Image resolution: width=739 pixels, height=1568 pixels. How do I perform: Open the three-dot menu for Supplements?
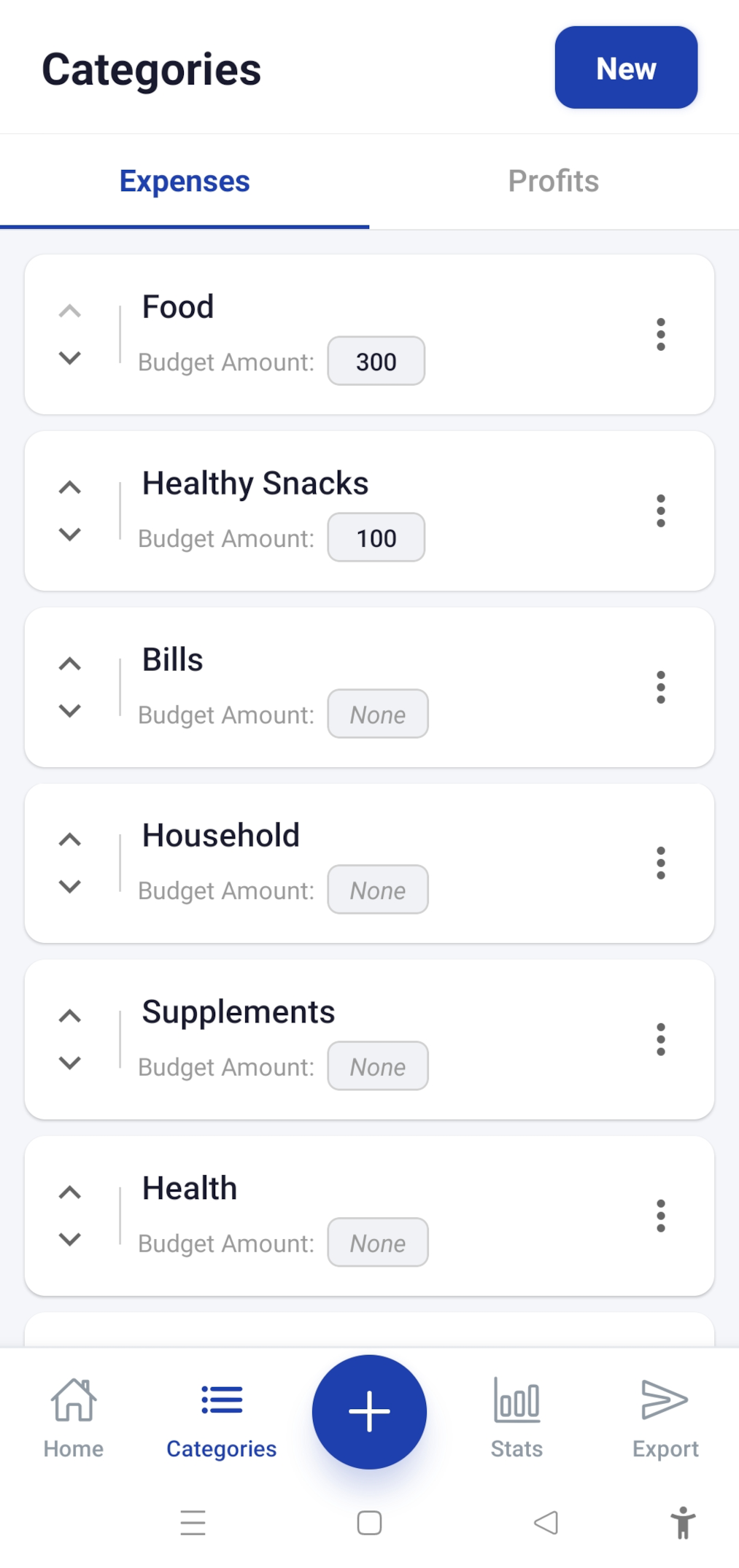coord(660,1039)
